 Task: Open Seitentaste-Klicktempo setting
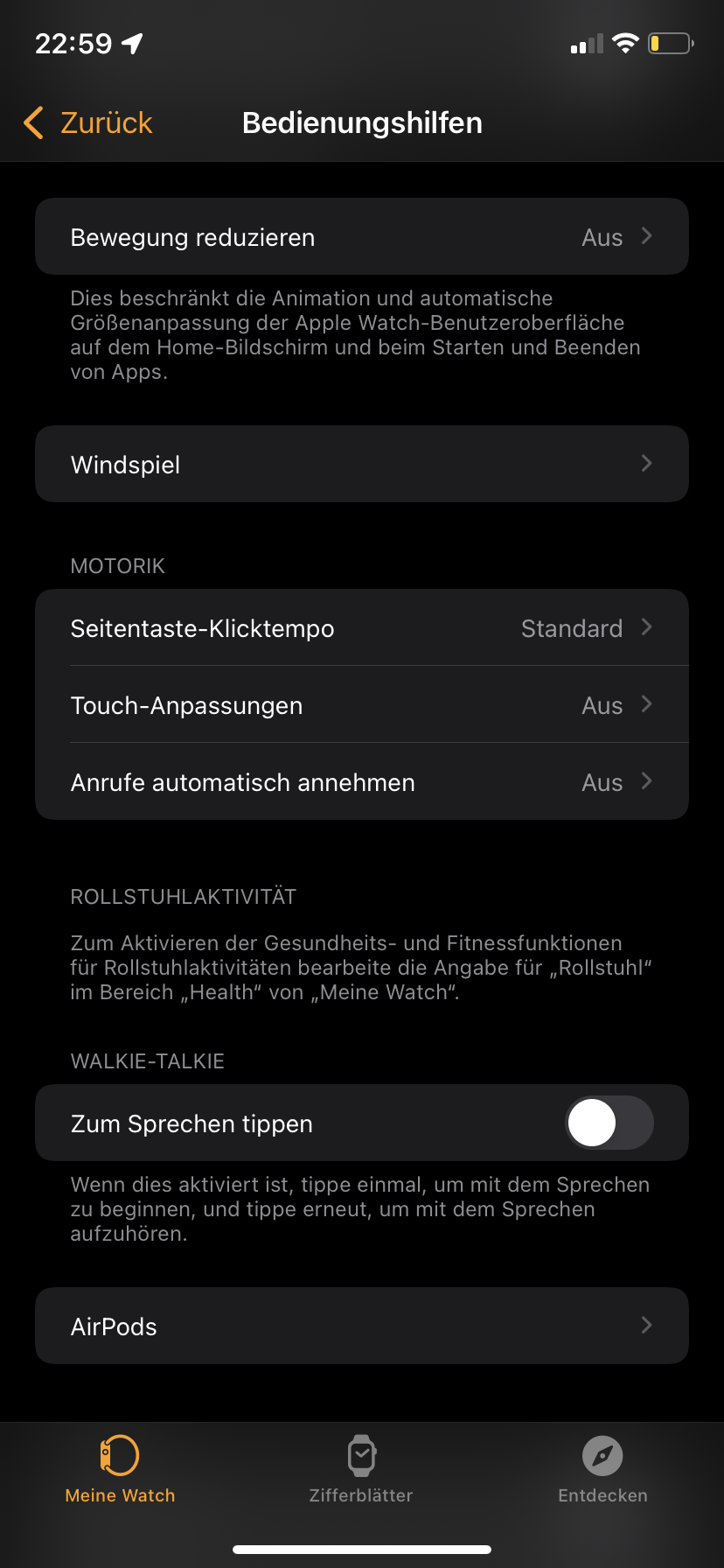click(x=362, y=628)
